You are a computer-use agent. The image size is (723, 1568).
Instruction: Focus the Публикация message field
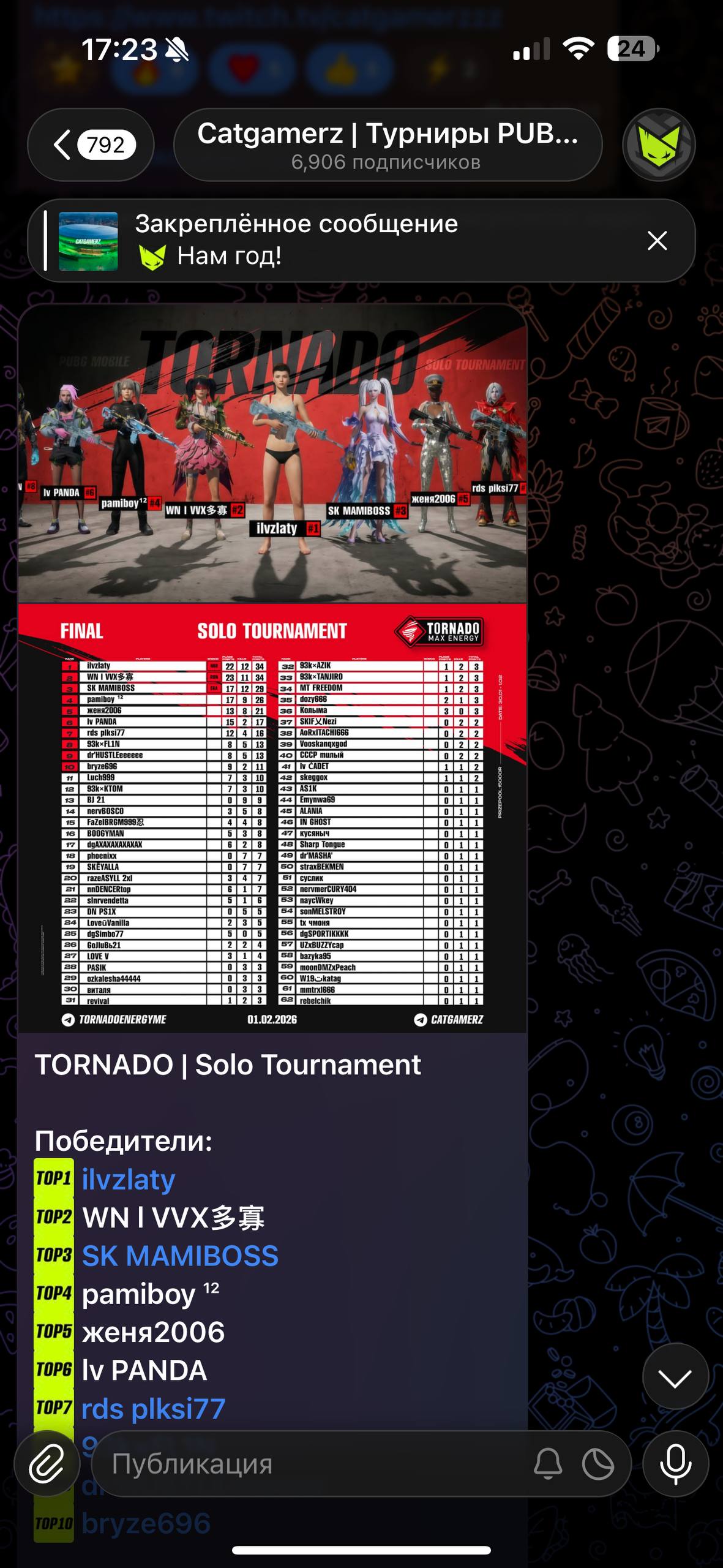coord(306,1464)
